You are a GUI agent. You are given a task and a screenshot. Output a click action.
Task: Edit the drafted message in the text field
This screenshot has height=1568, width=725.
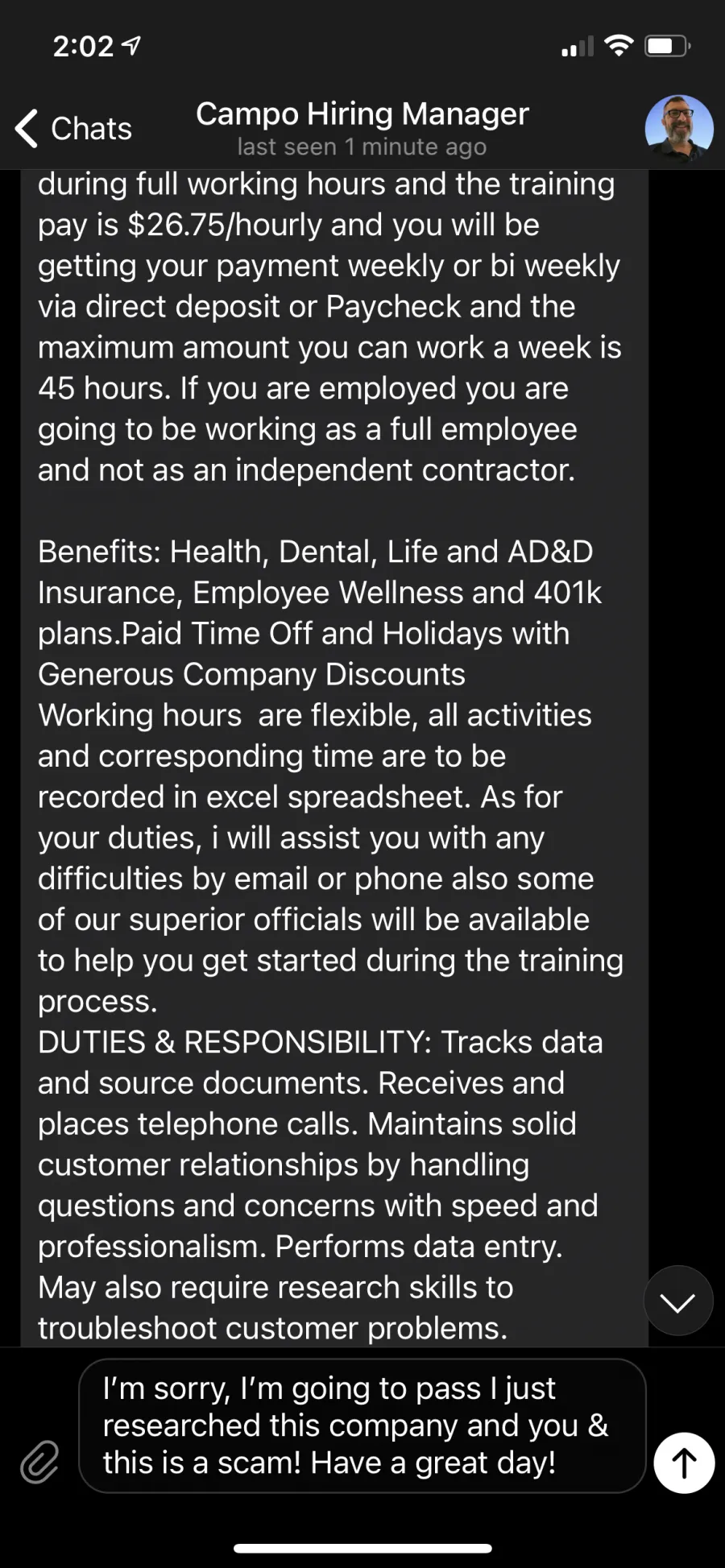coord(362,1425)
